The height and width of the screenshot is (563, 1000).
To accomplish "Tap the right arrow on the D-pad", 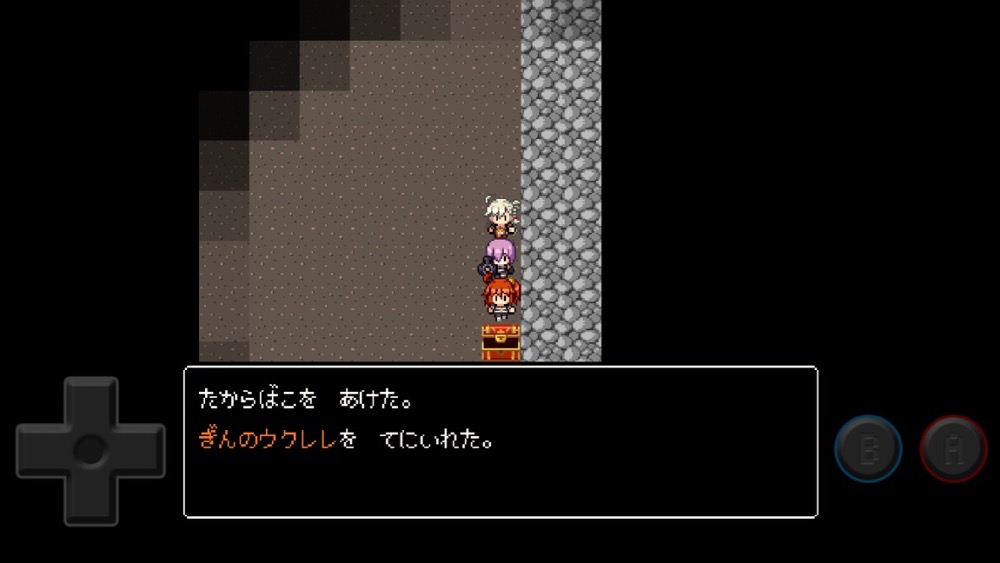I will (x=141, y=450).
